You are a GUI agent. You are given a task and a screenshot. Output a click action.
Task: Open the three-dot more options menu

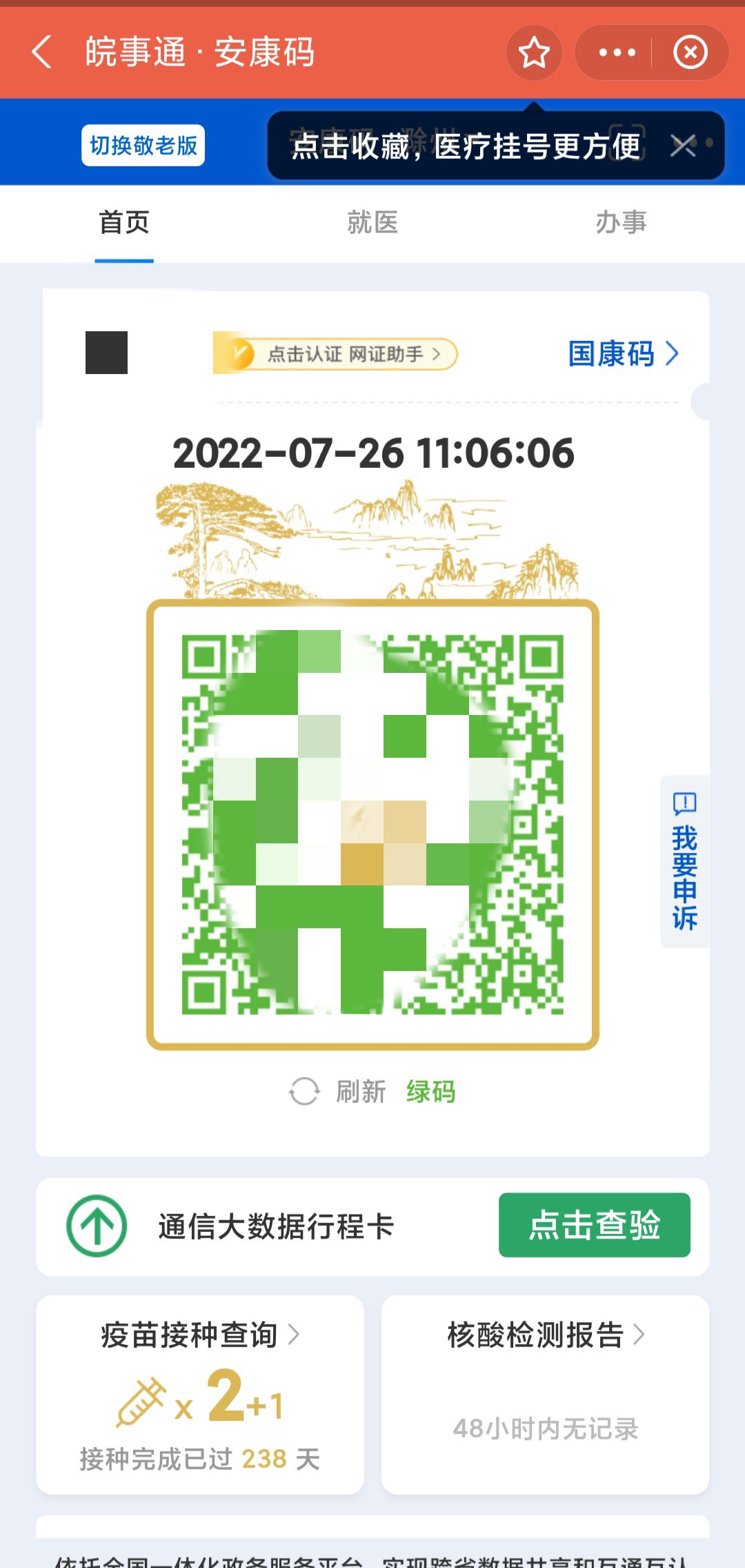(x=617, y=52)
